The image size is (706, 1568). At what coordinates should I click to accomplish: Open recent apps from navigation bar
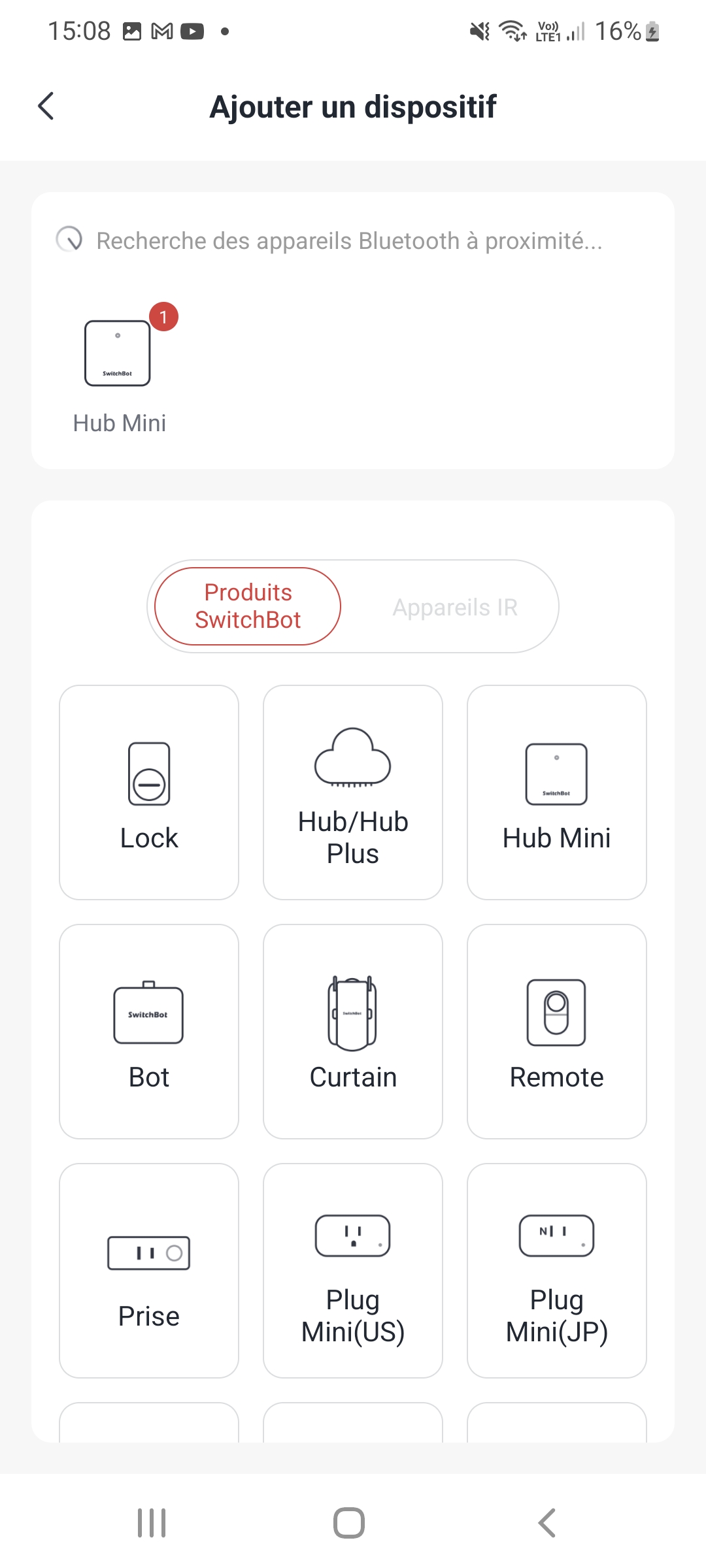[x=152, y=1523]
